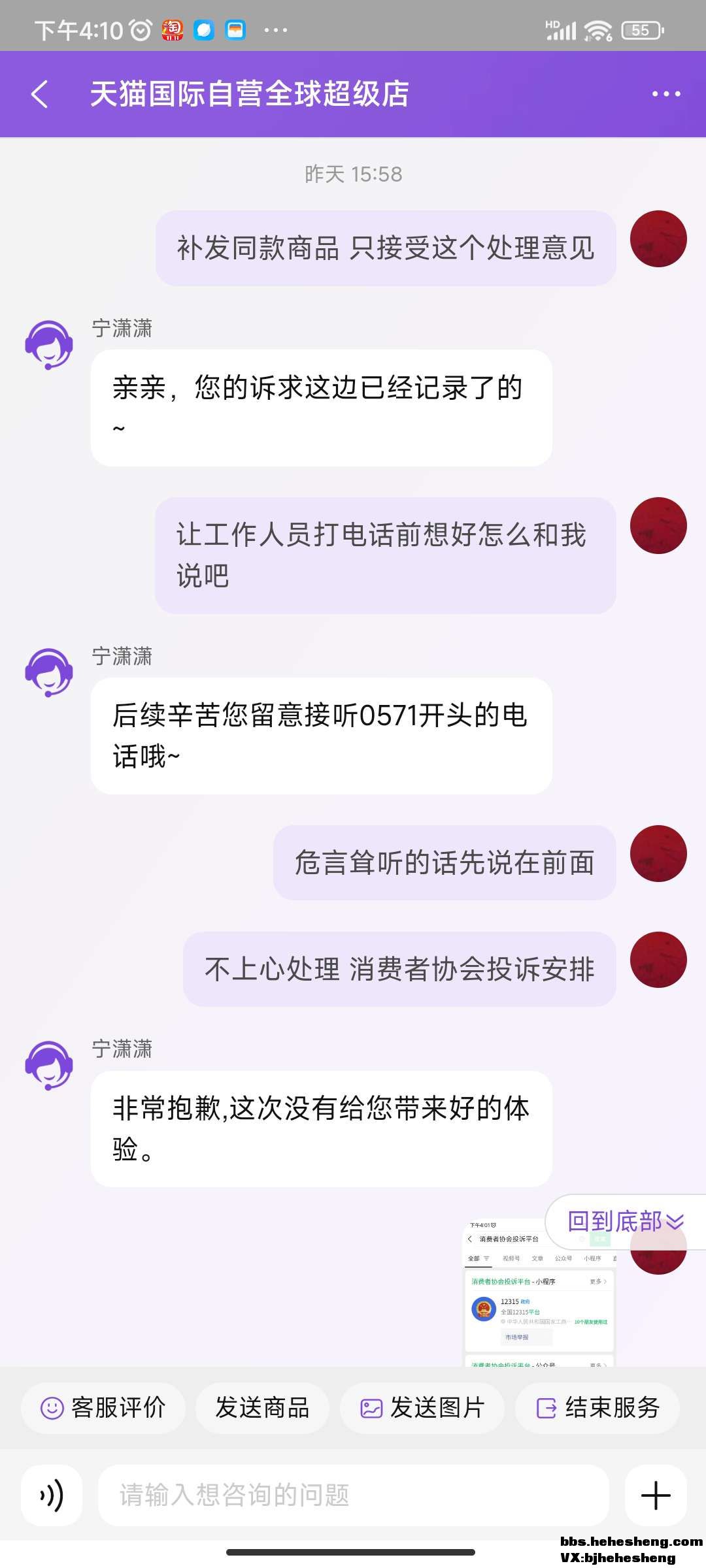Choose 发送图片 to send a picture

pyautogui.click(x=422, y=1408)
